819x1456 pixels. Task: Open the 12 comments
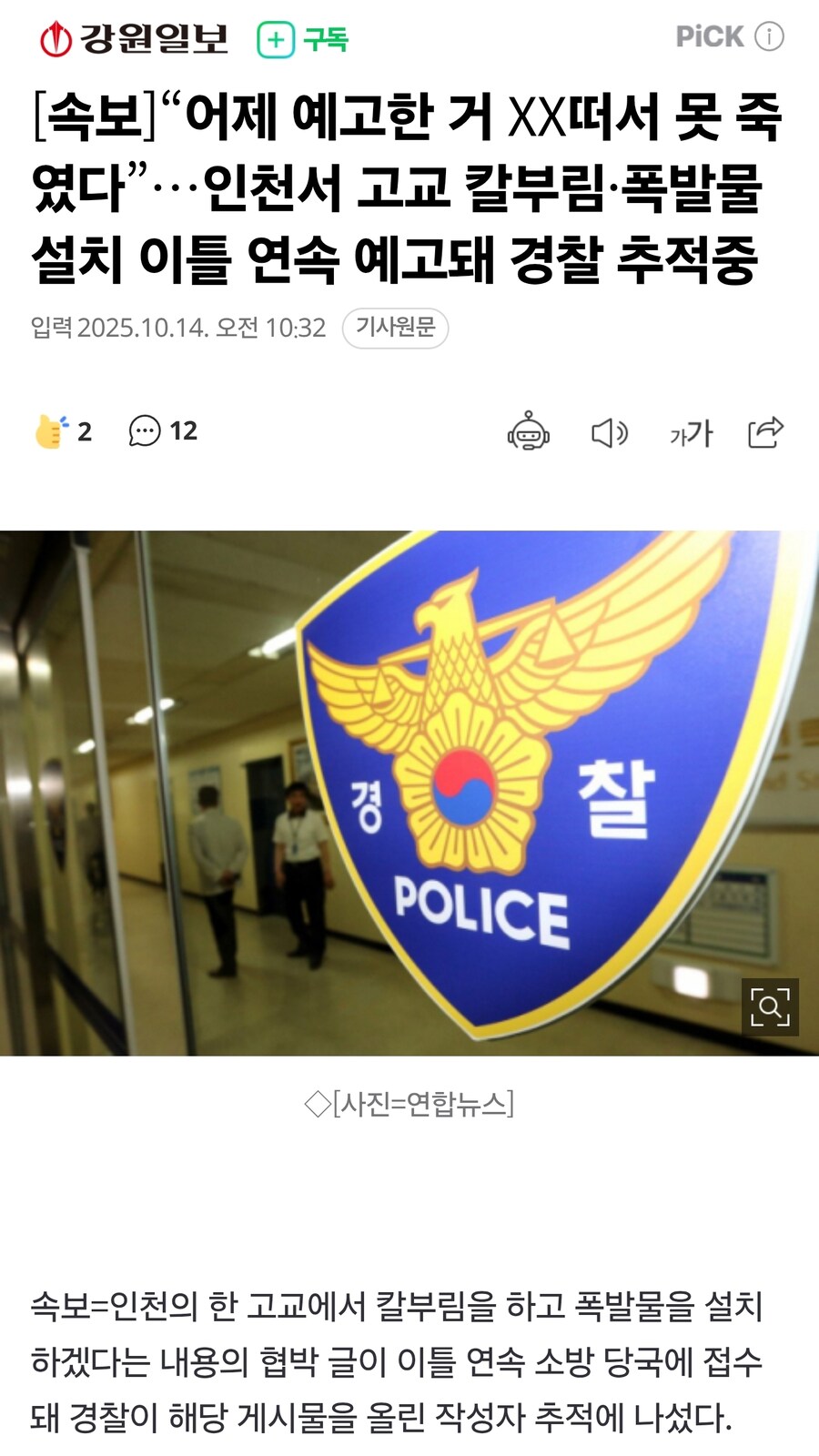pyautogui.click(x=163, y=431)
